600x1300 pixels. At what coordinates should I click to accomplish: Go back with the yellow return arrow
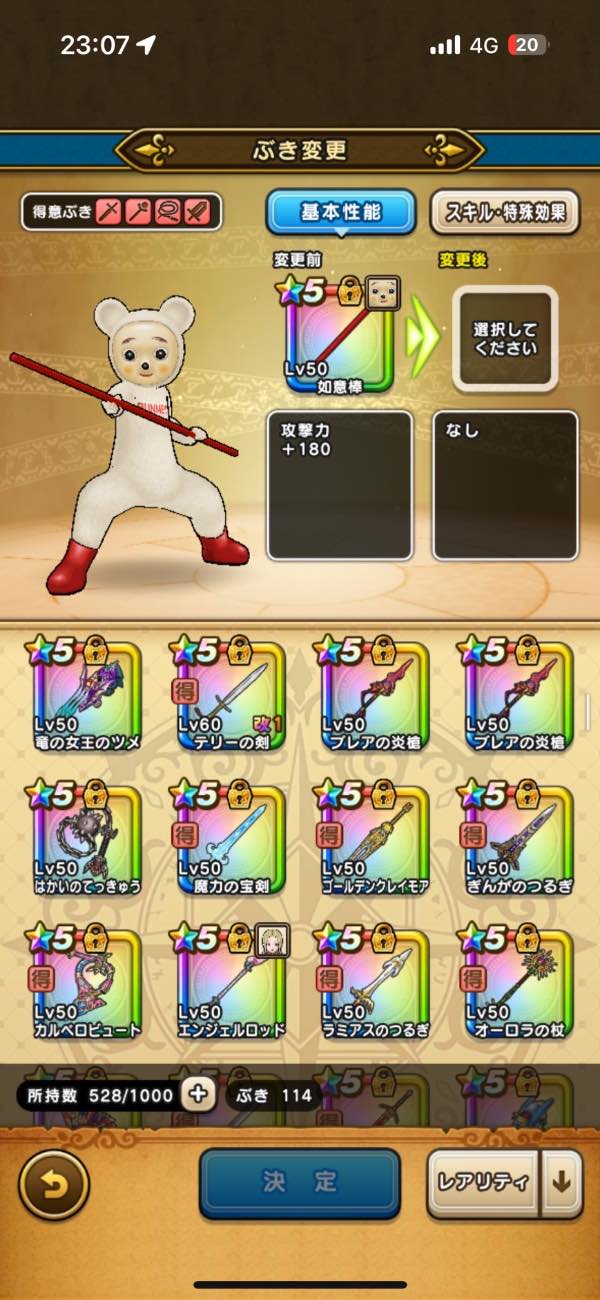click(53, 1186)
